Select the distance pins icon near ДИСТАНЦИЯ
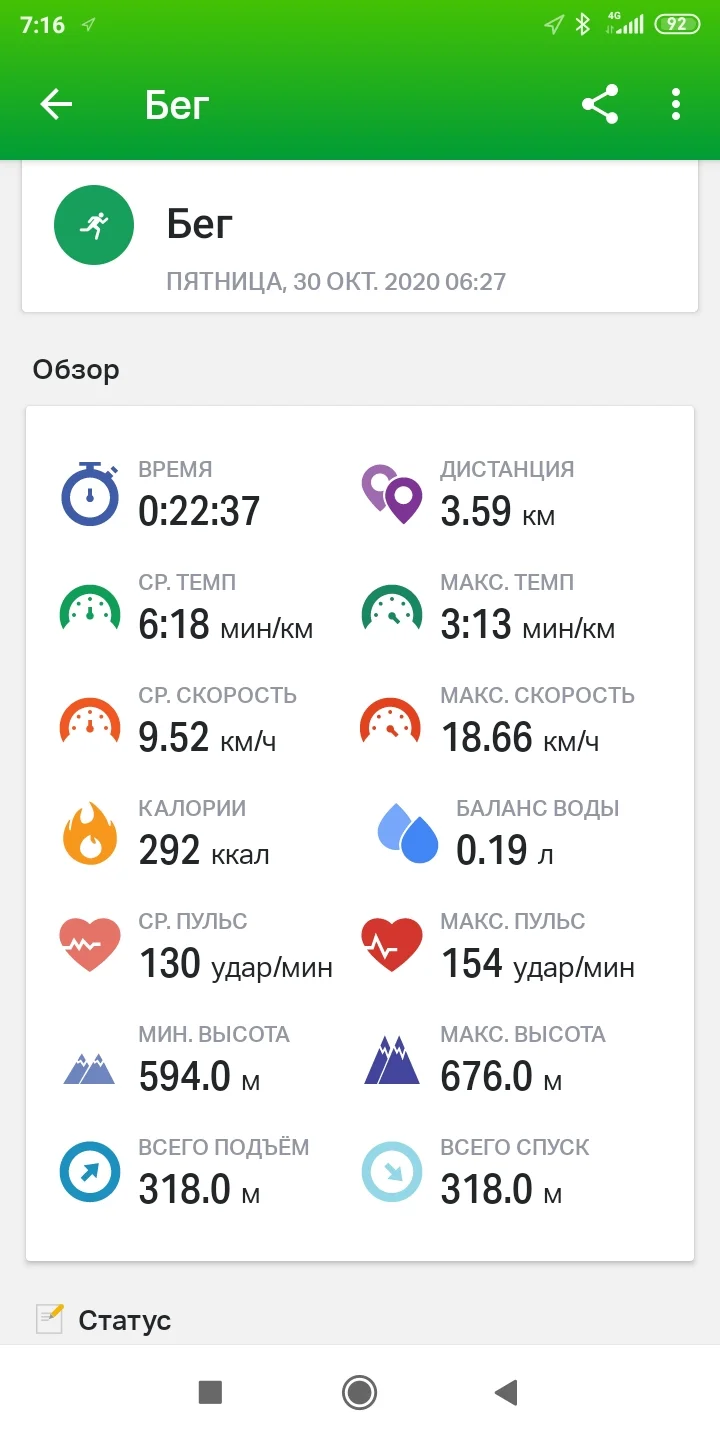Viewport: 720px width, 1440px height. click(390, 492)
